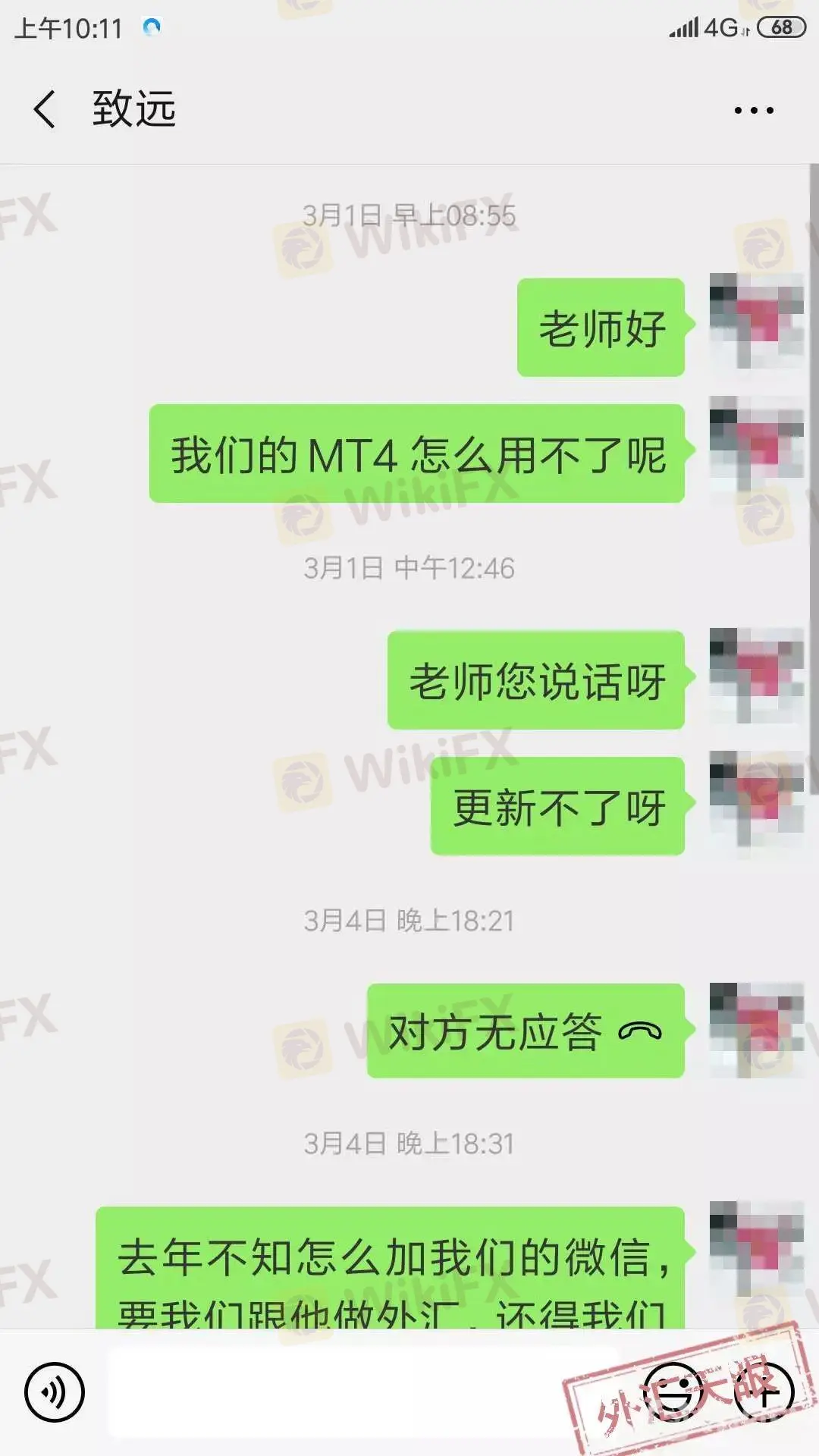Viewport: 819px width, 1456px height.
Task: Redial the 对方无应答 missed call
Action: click(x=526, y=1031)
